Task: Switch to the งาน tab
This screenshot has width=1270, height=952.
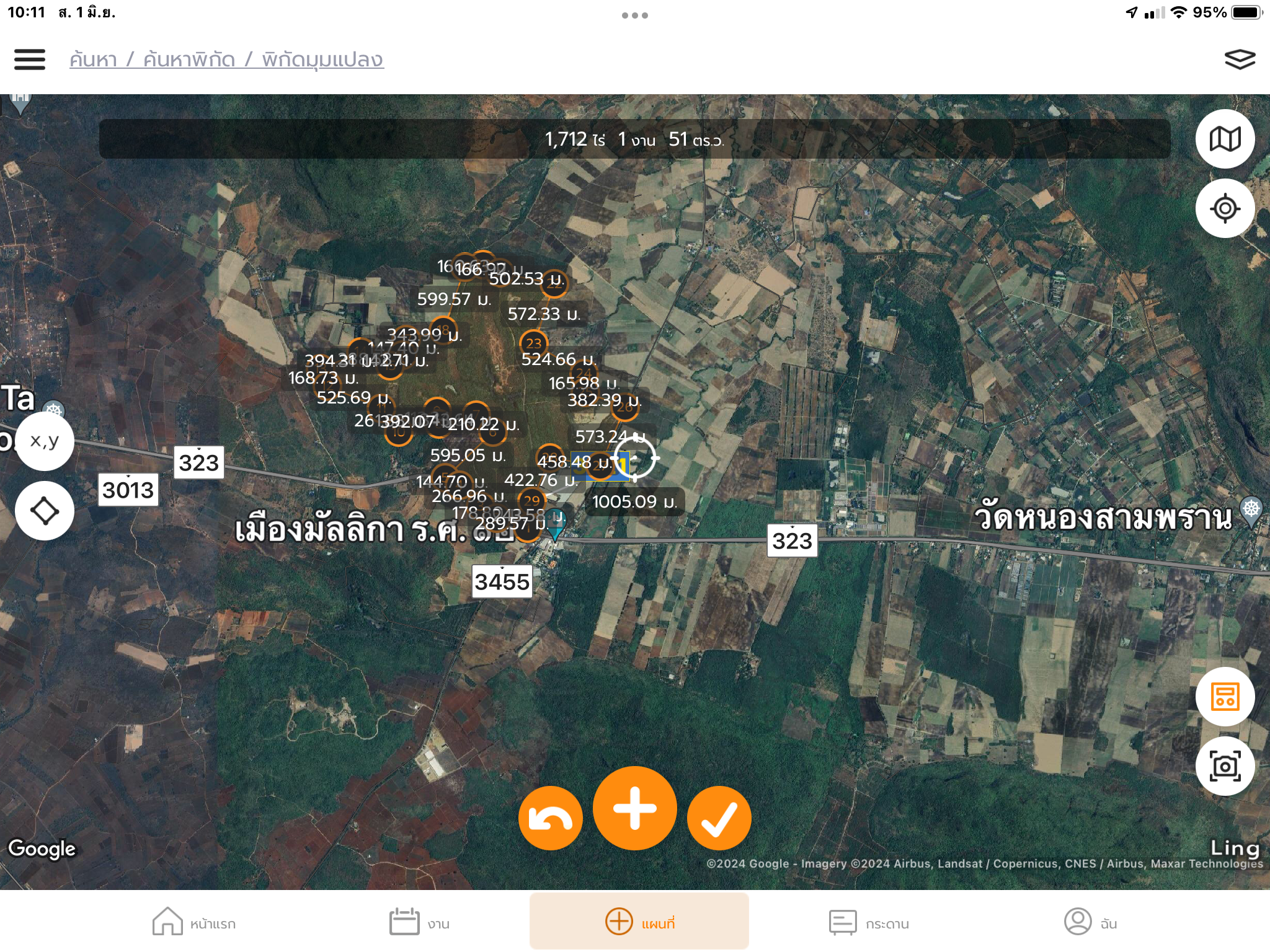Action: (x=419, y=922)
